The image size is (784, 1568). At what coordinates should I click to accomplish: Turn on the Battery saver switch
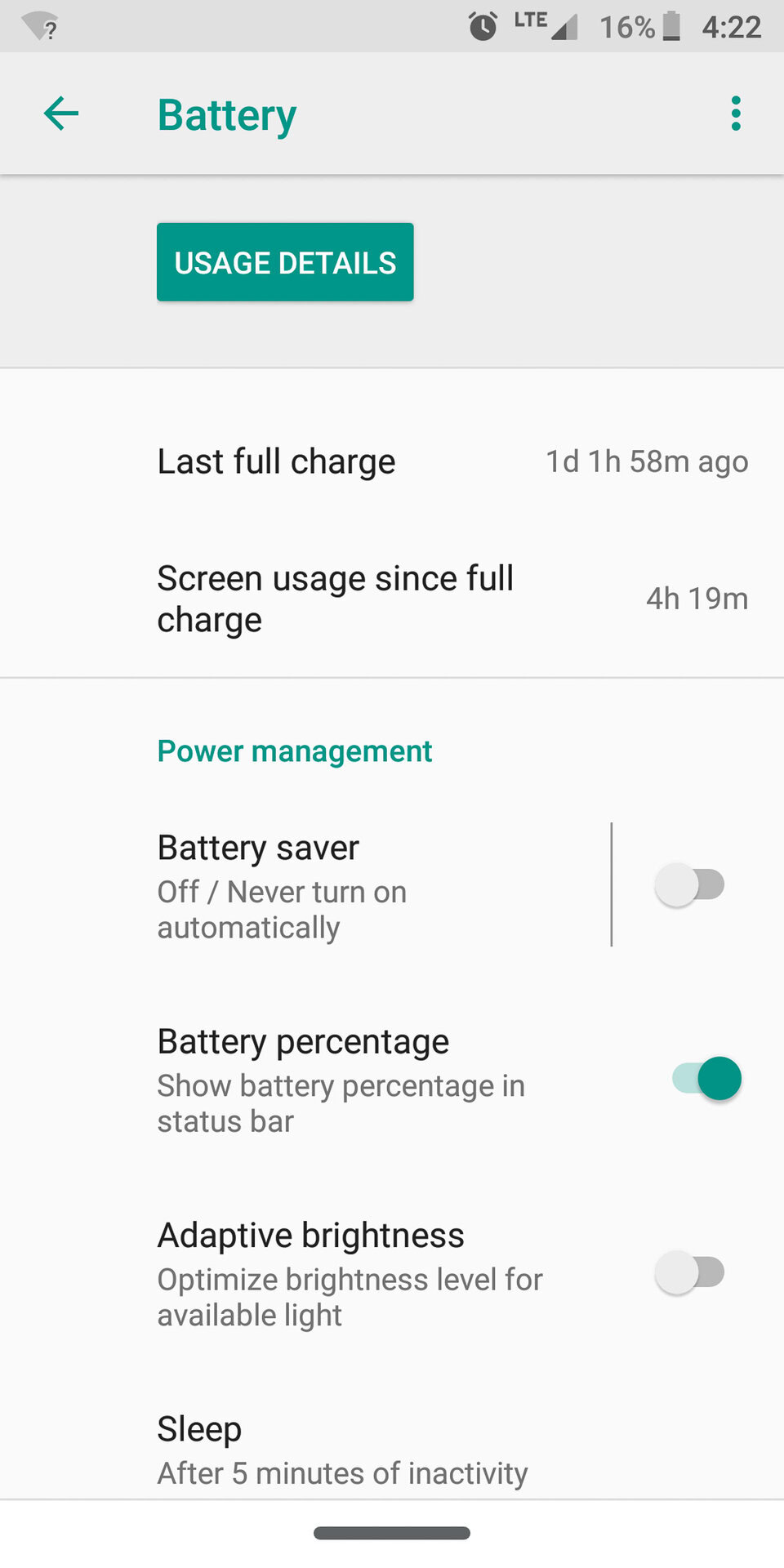tap(690, 884)
